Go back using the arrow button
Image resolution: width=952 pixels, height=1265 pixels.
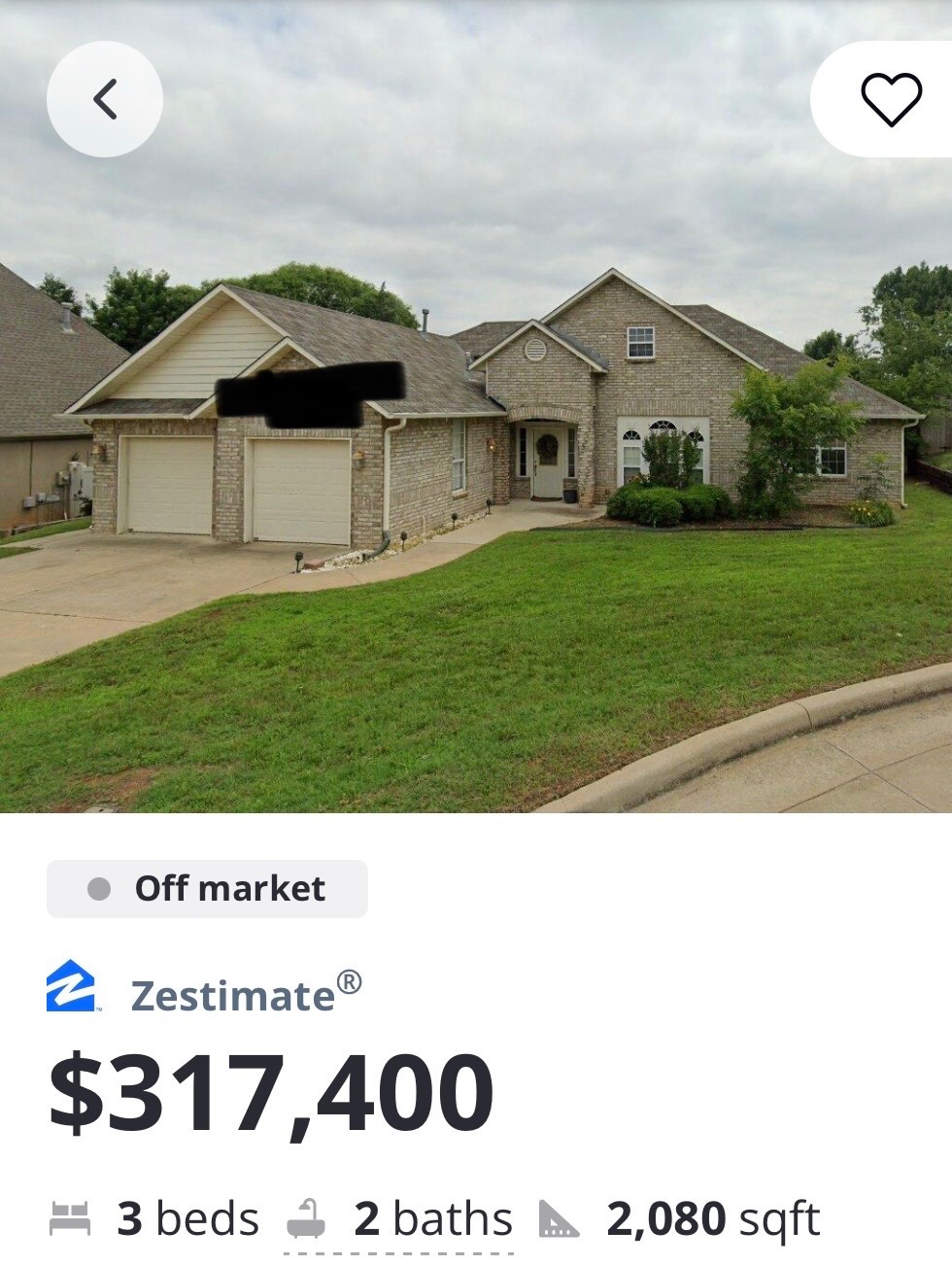tap(105, 99)
